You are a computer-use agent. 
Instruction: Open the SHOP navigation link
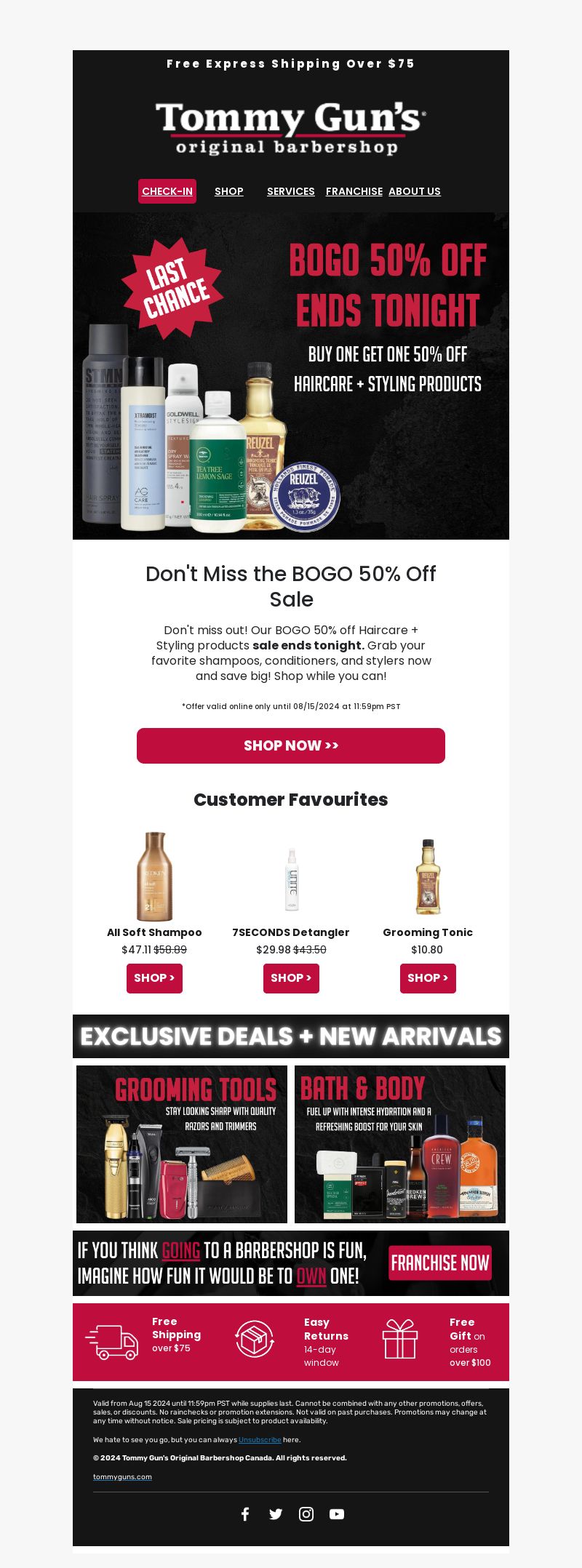point(228,191)
